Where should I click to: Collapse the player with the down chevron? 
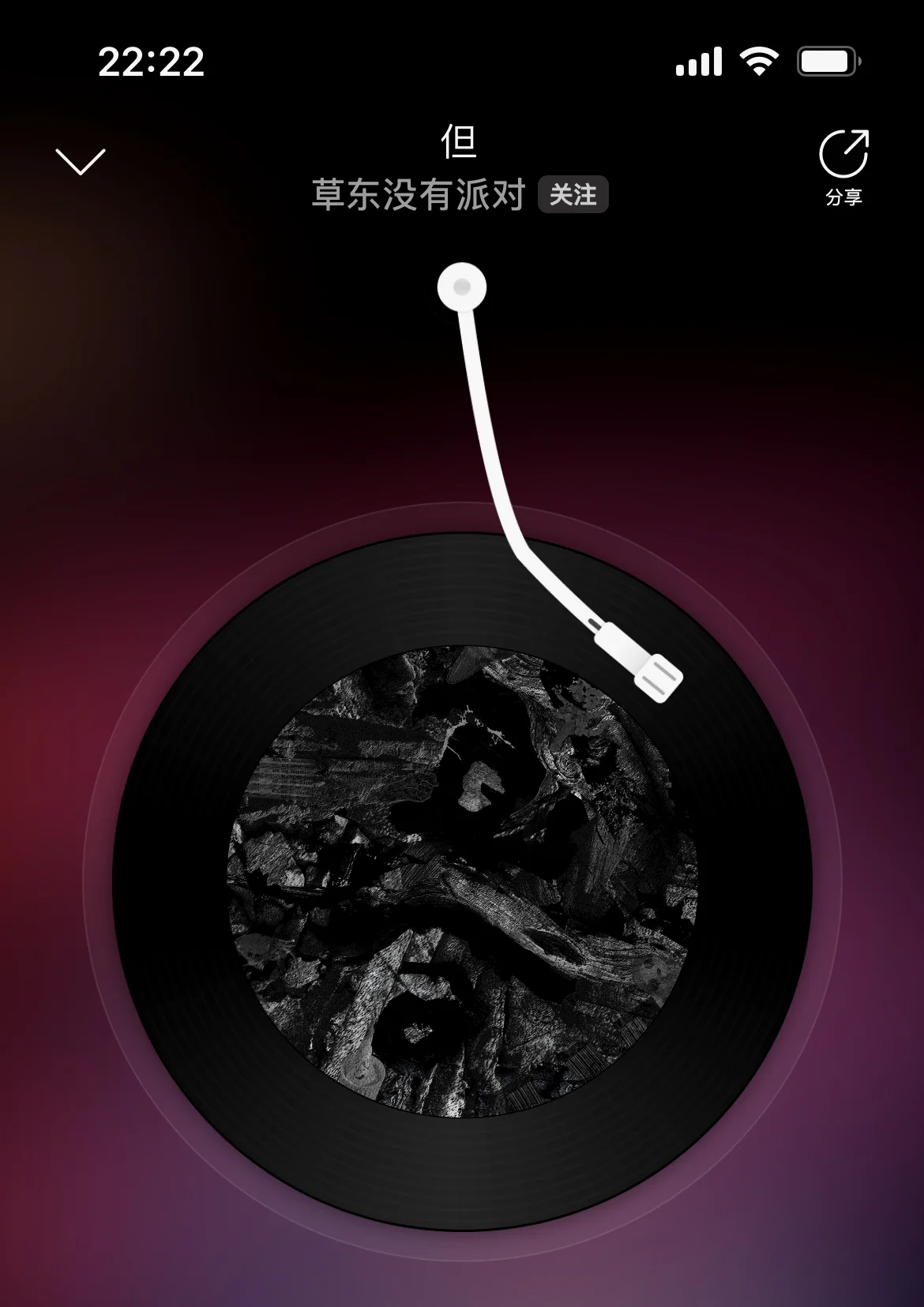point(81,161)
